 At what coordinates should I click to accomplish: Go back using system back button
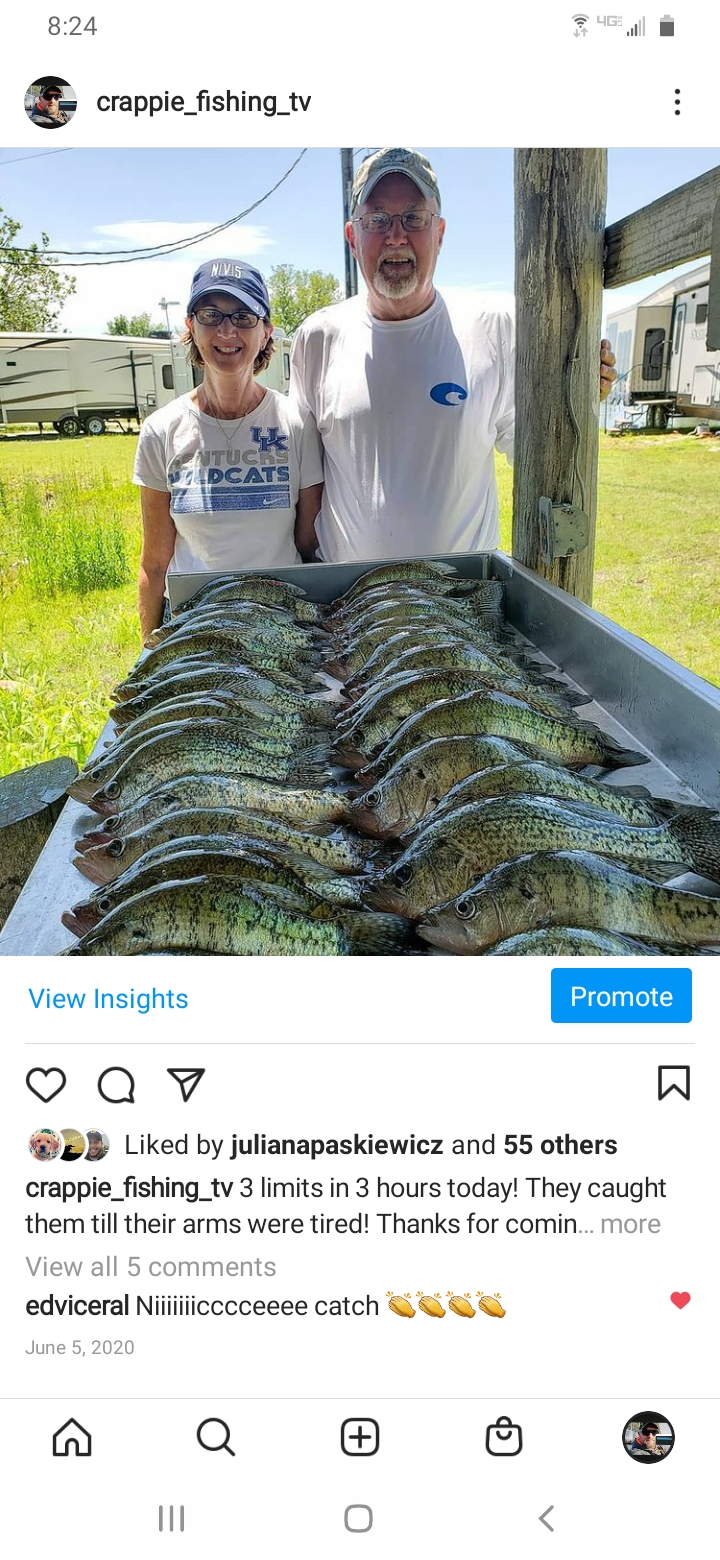tap(546, 1519)
